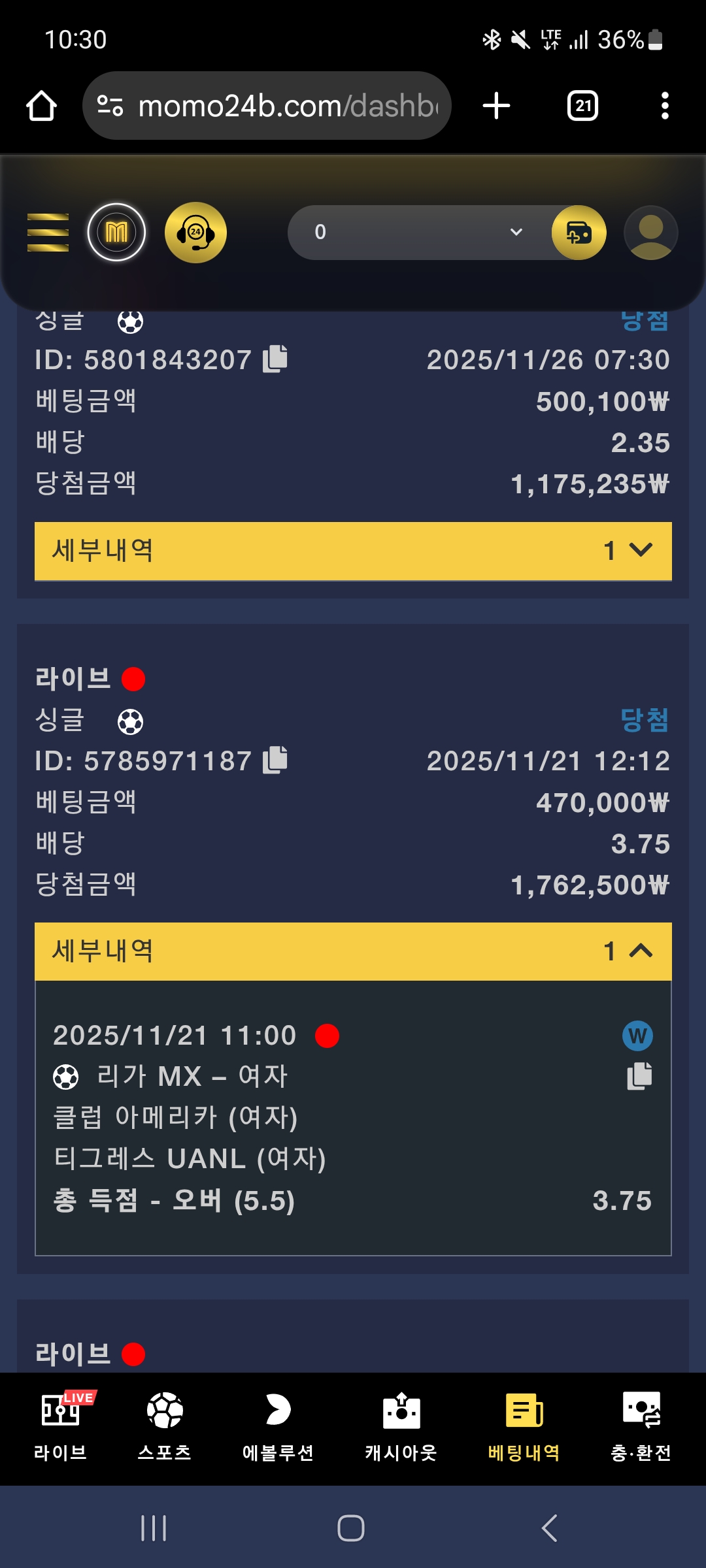This screenshot has height=1568, width=706.
Task: View the 21 open browser tabs
Action: (x=582, y=106)
